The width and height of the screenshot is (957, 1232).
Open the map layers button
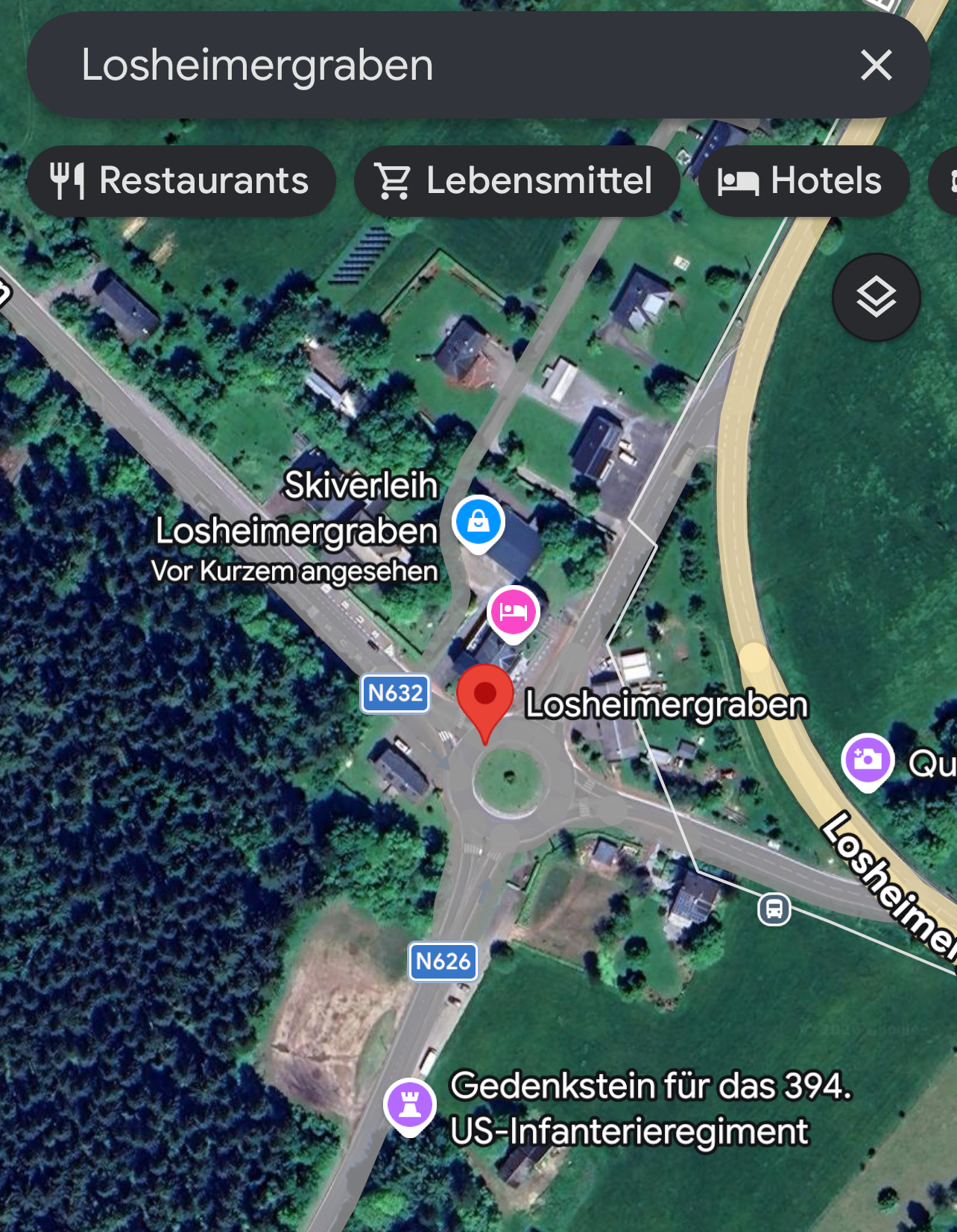[876, 297]
